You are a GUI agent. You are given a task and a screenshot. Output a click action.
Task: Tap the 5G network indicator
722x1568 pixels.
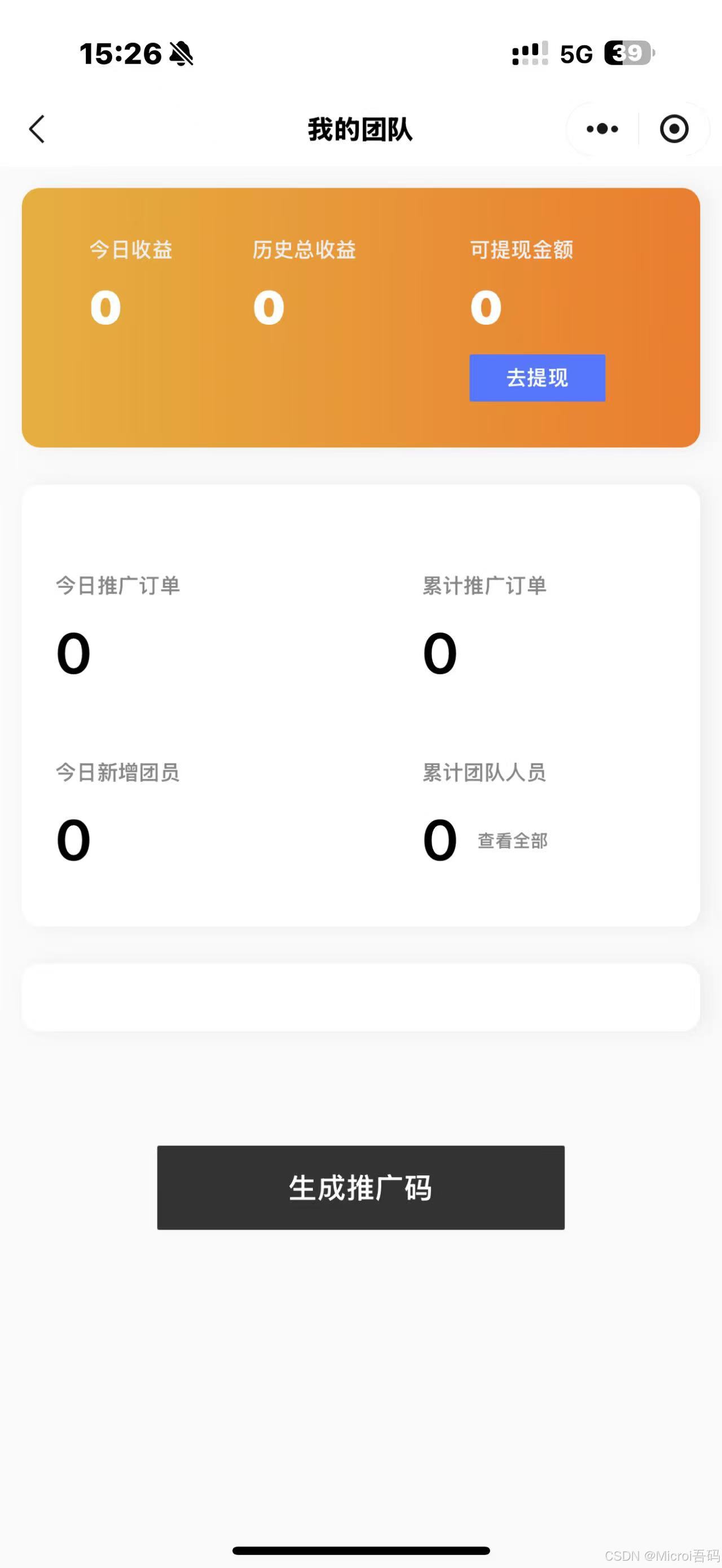click(x=575, y=54)
